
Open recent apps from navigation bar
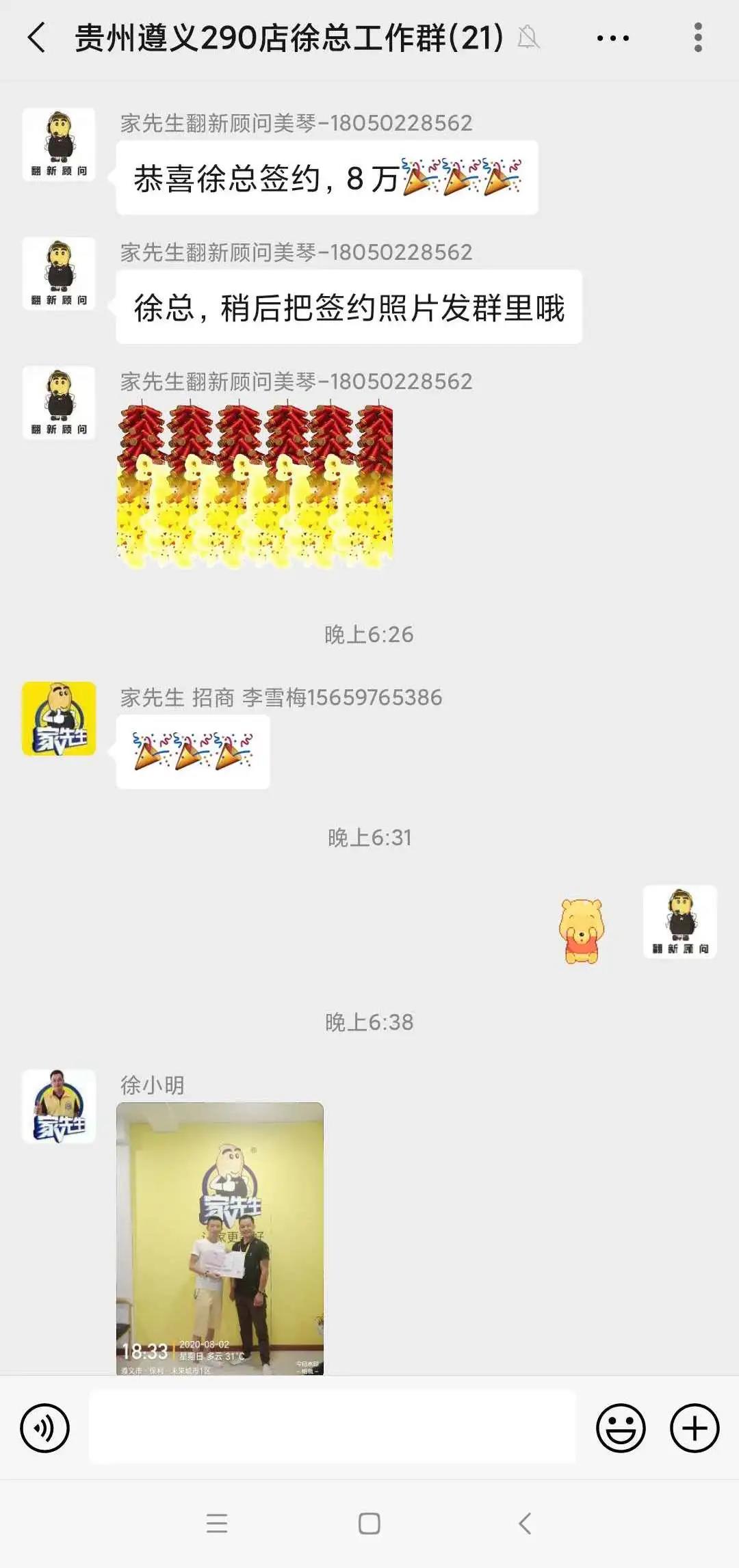tap(216, 1524)
